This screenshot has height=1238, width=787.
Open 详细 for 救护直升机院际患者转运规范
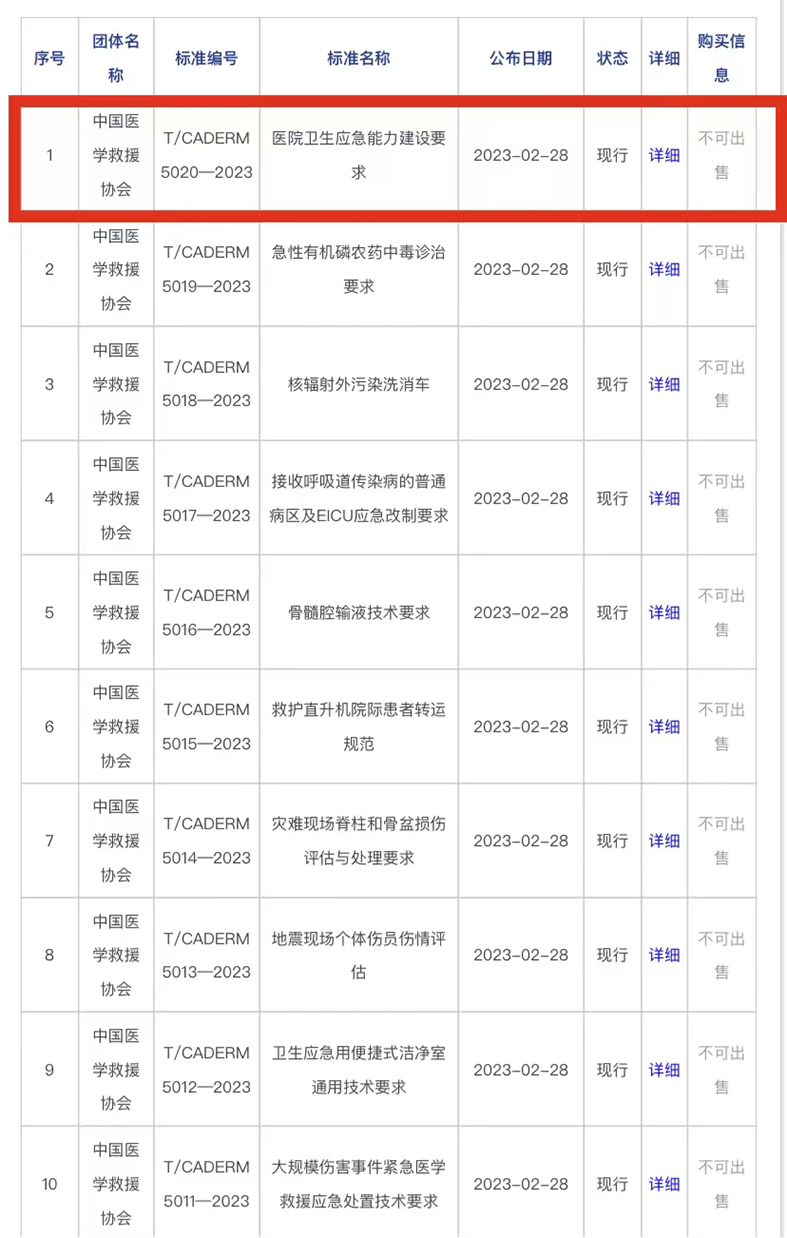(x=664, y=727)
